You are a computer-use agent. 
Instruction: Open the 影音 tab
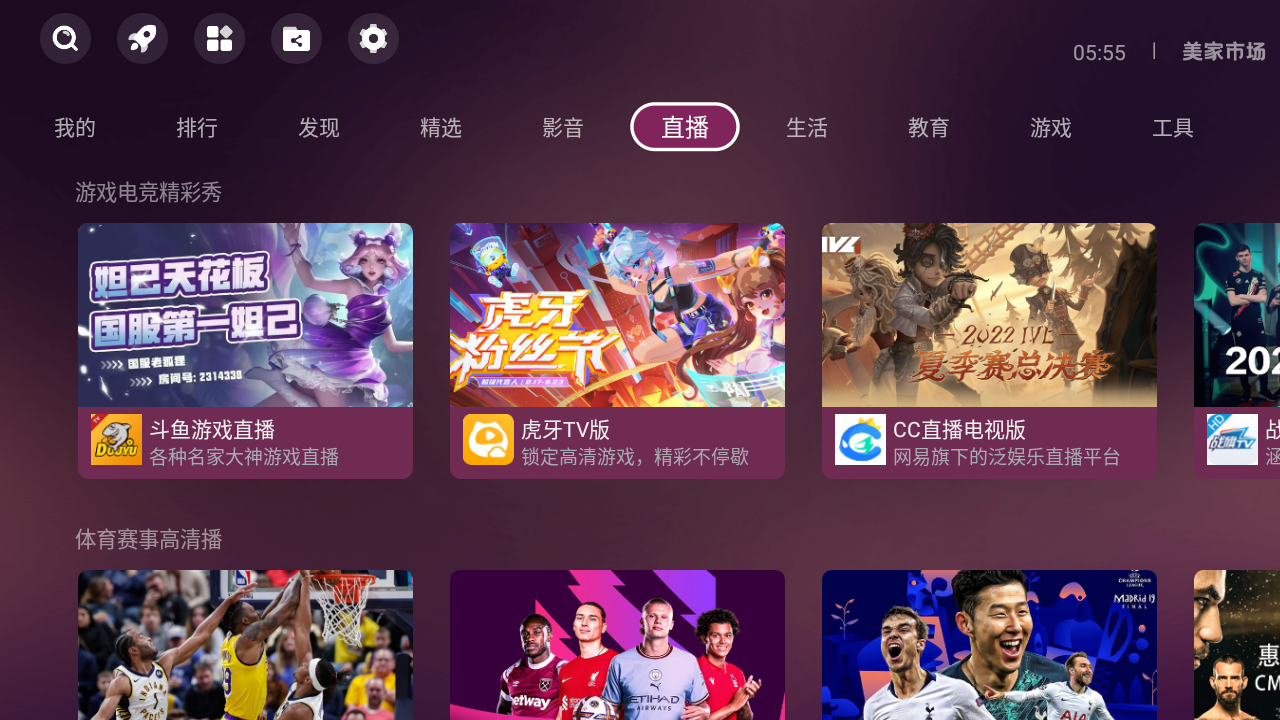coord(563,128)
